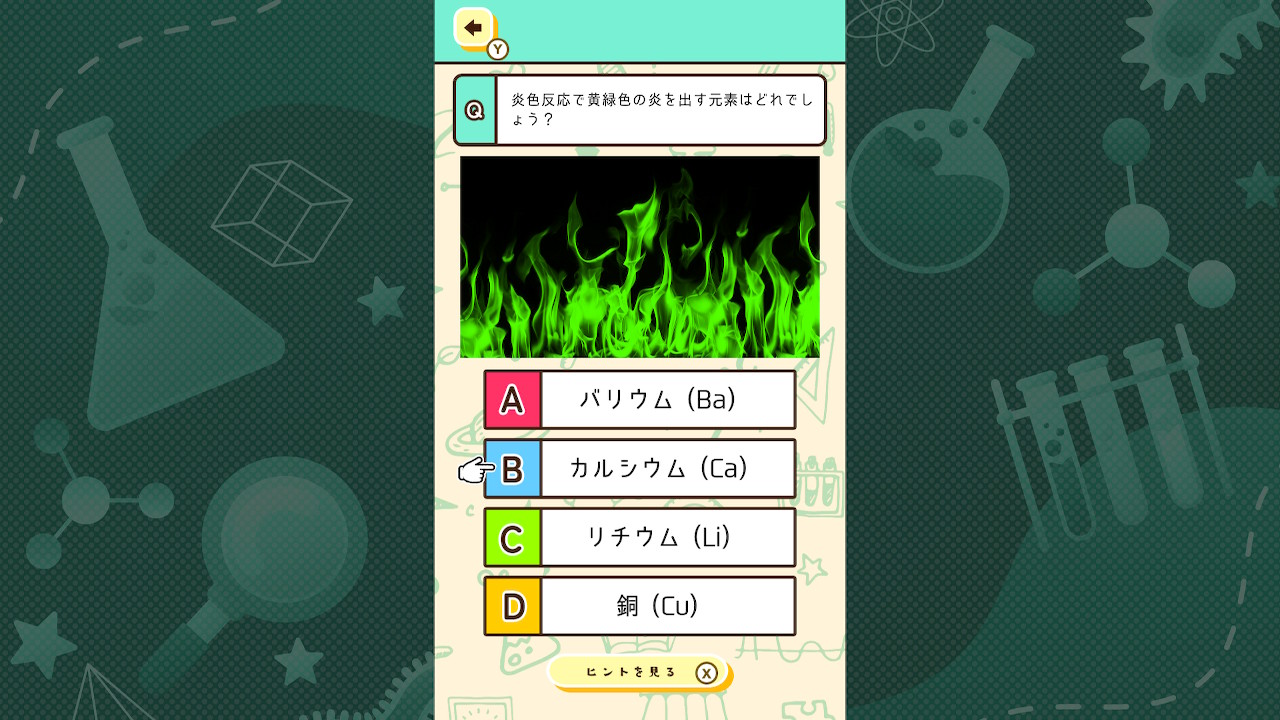The height and width of the screenshot is (720, 1280).
Task: Pick answer C リチウム (Li)
Action: pyautogui.click(x=640, y=537)
